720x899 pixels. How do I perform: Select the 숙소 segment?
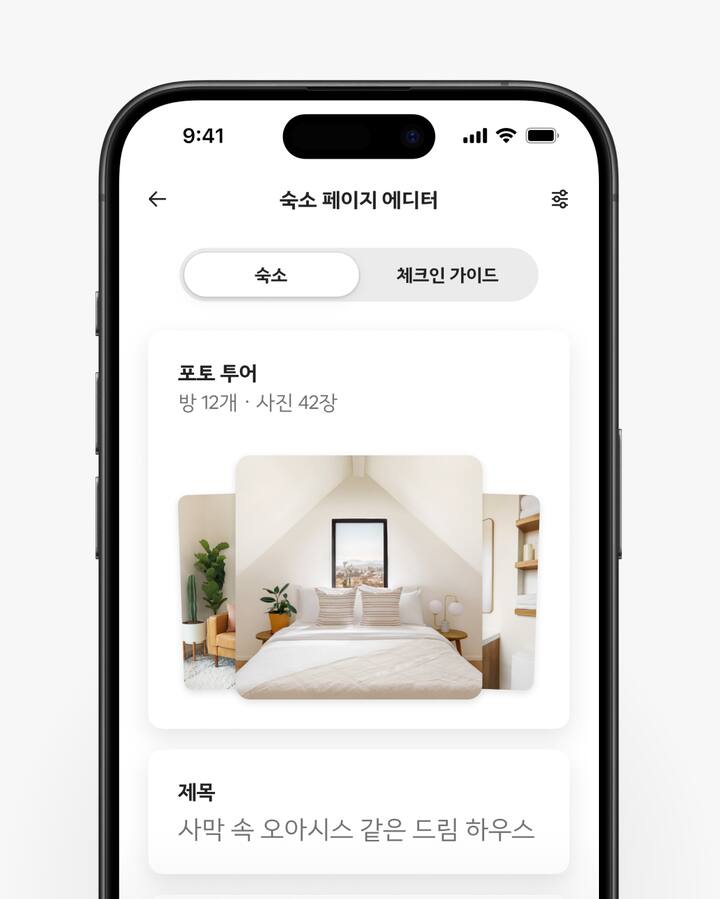click(271, 275)
